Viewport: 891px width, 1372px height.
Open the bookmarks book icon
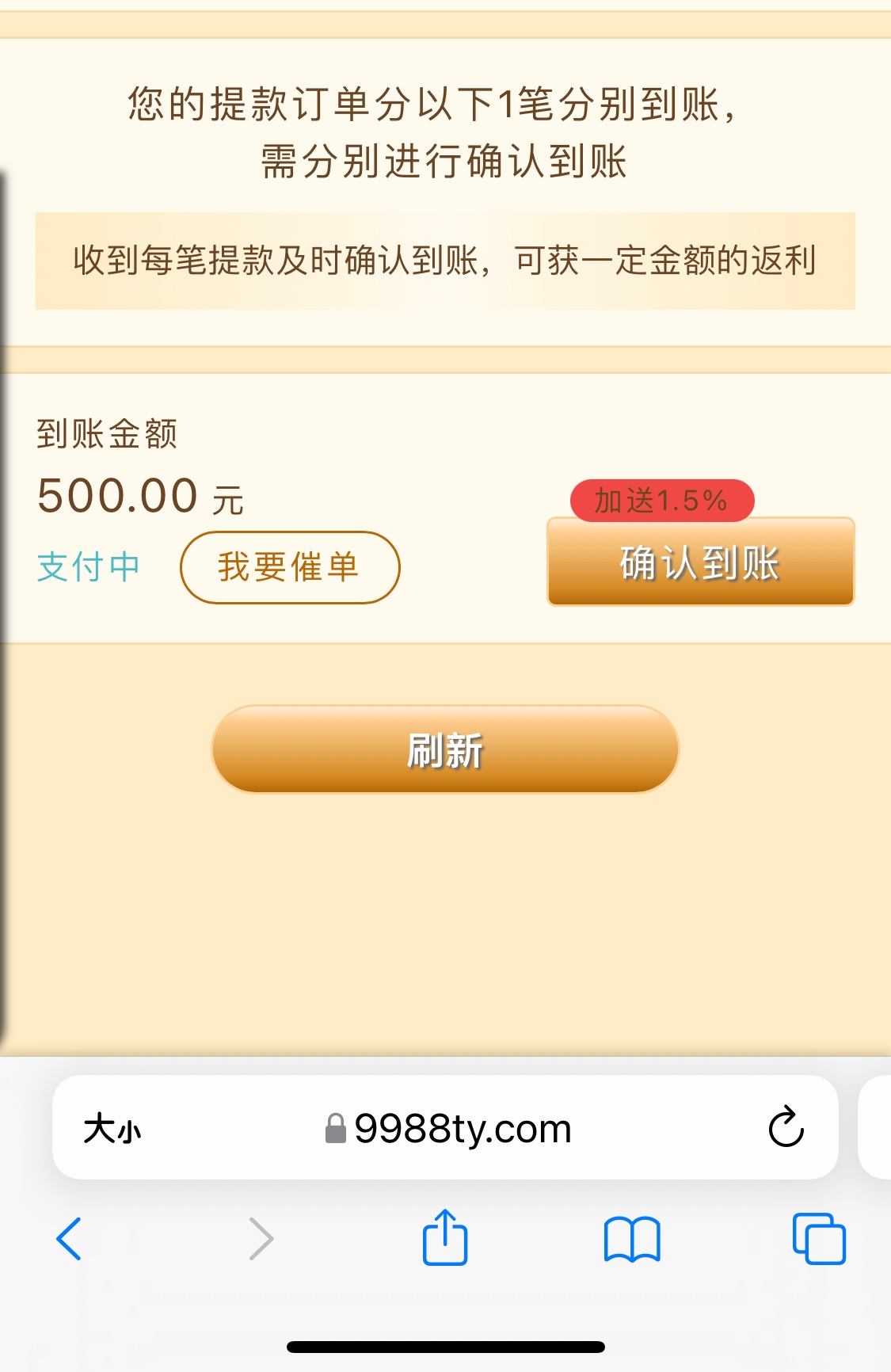pyautogui.click(x=631, y=1239)
